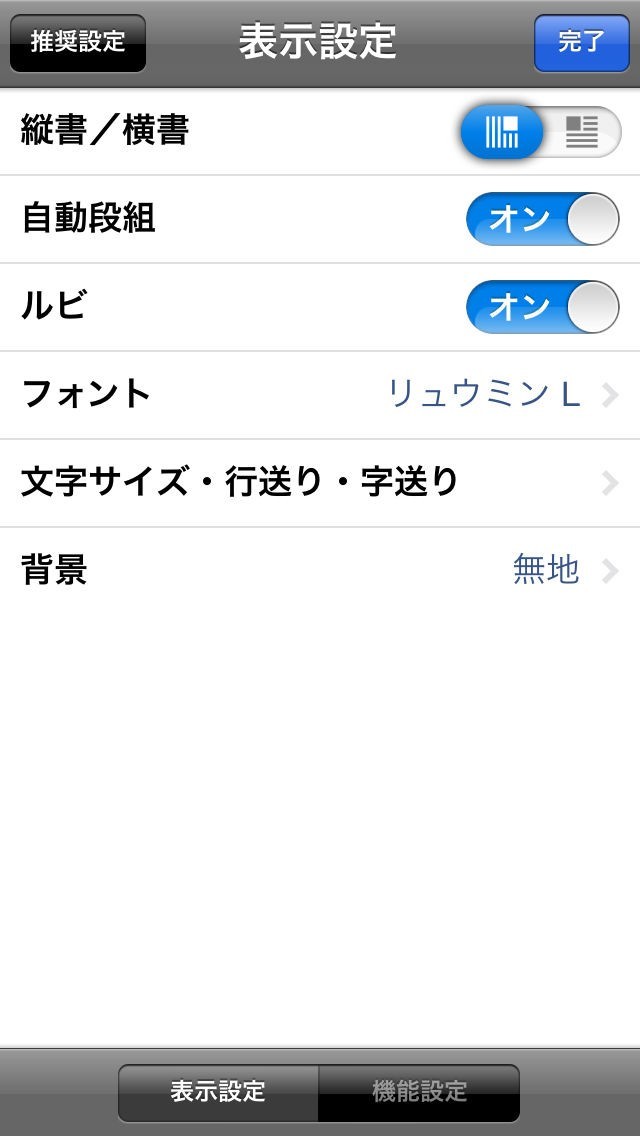This screenshot has width=640, height=1136.
Task: Open the 背景 background setting row
Action: click(x=320, y=571)
